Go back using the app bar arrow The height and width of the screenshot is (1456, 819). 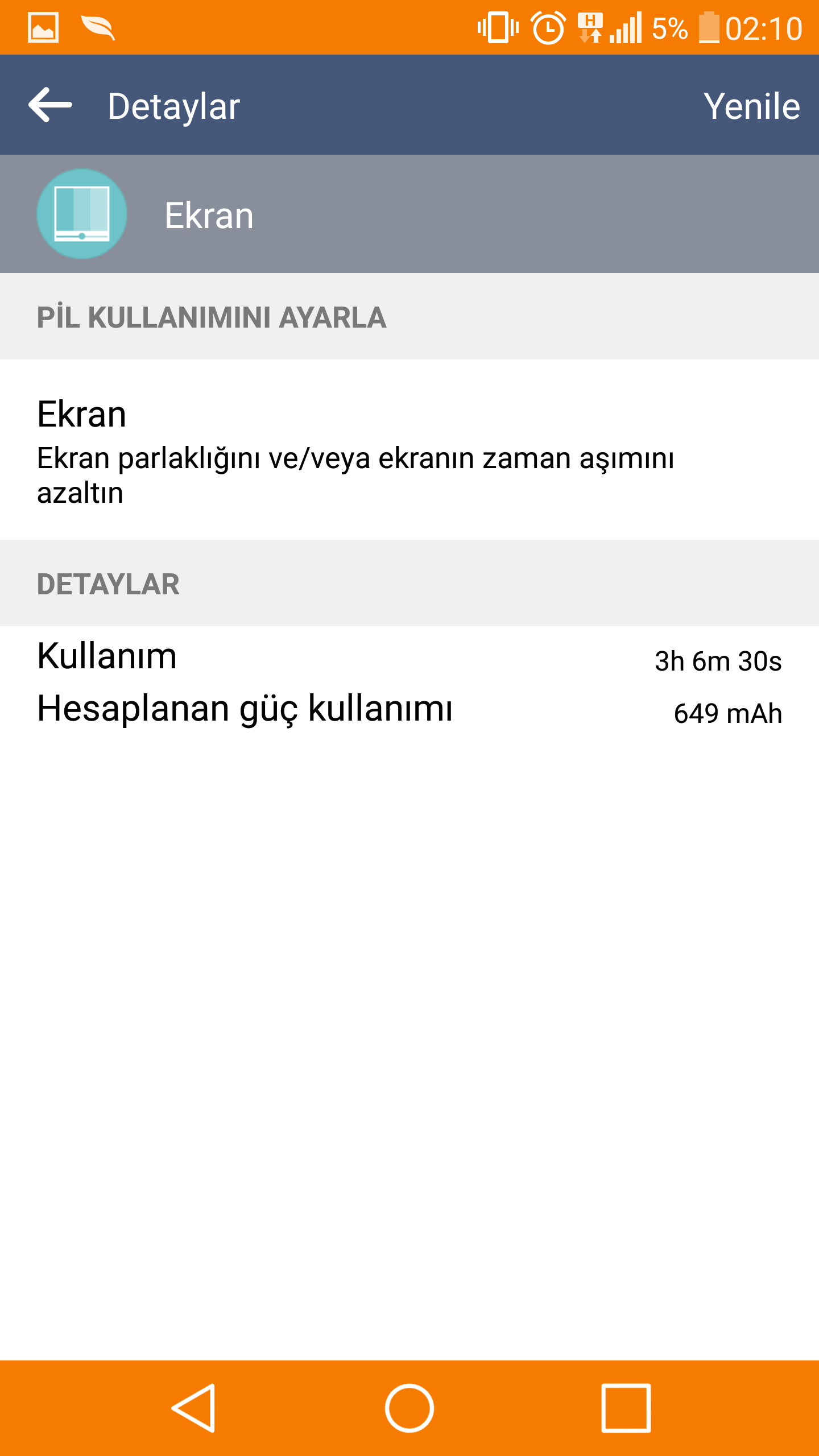pos(50,105)
